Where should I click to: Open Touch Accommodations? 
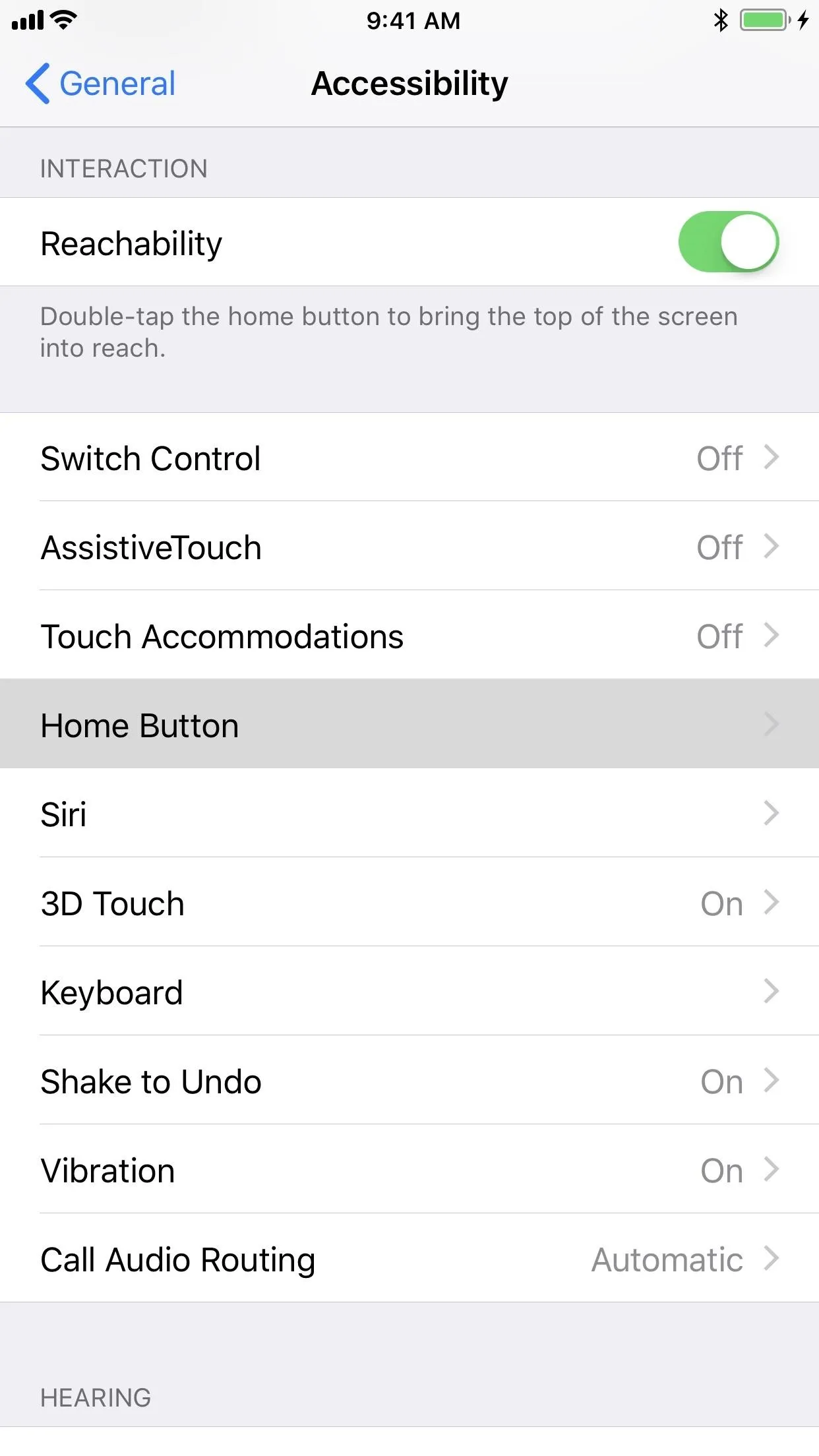point(409,636)
